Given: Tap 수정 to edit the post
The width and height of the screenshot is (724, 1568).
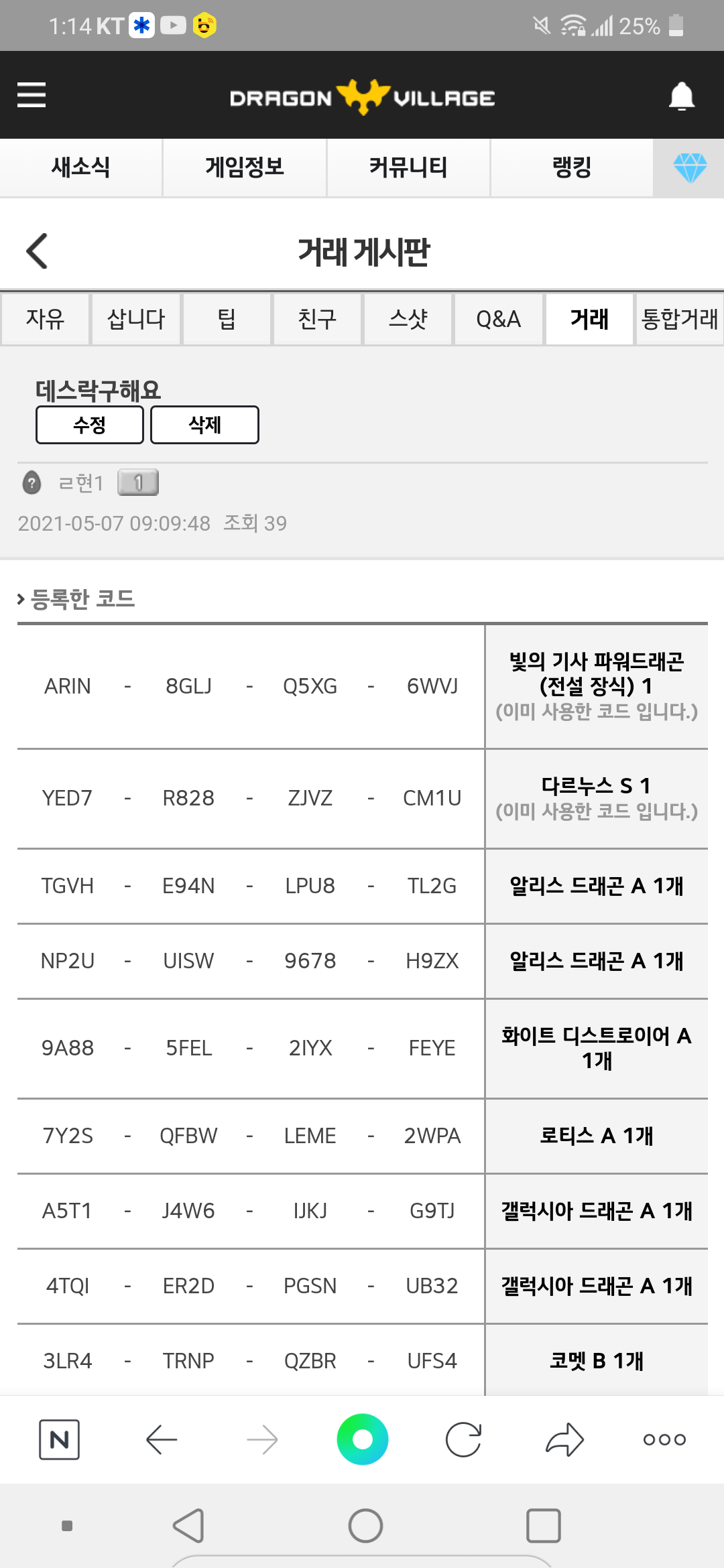Looking at the screenshot, I should click(x=90, y=425).
